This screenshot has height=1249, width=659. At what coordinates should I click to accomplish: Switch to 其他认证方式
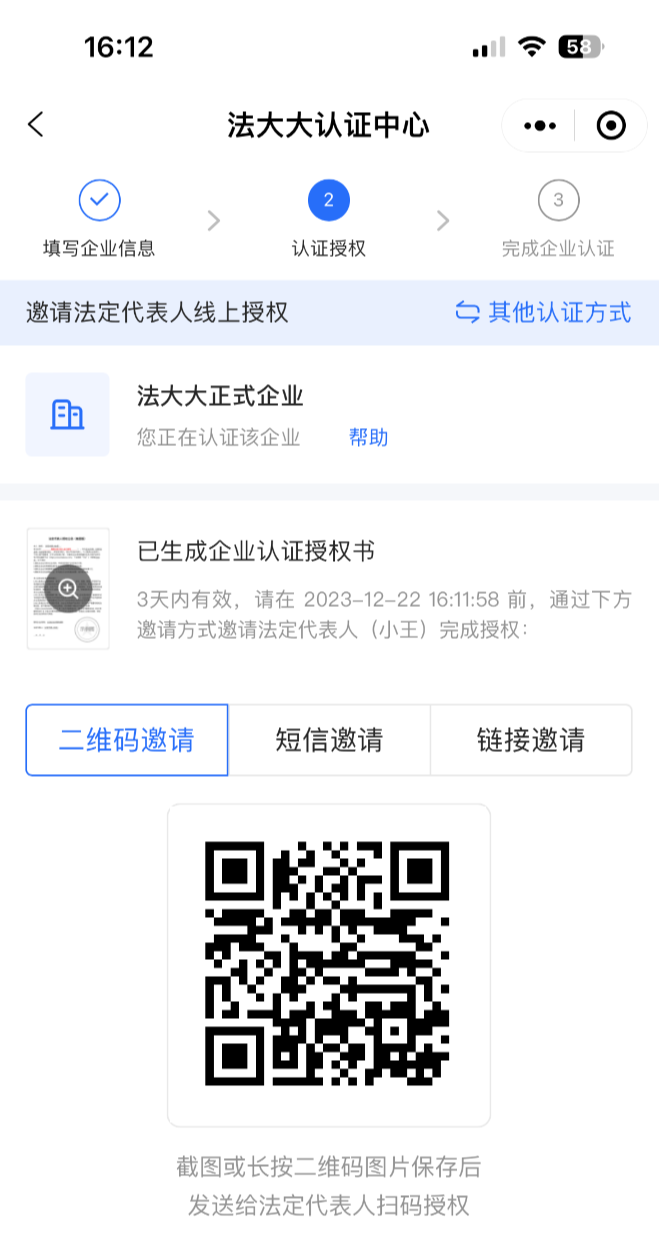point(543,312)
